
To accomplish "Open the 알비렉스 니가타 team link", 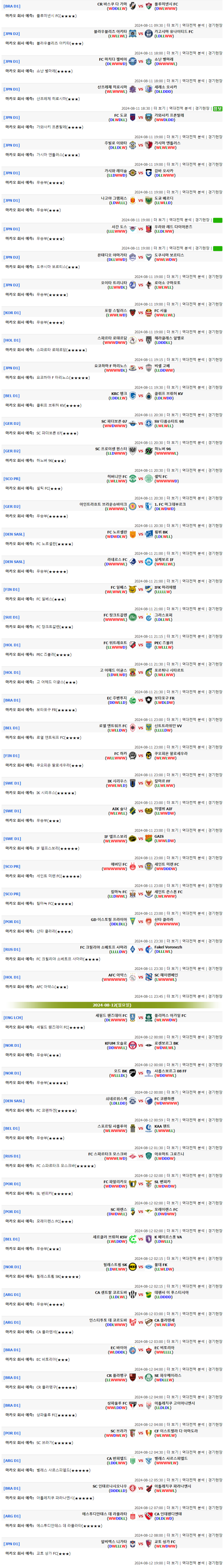I will (113, 1542).
